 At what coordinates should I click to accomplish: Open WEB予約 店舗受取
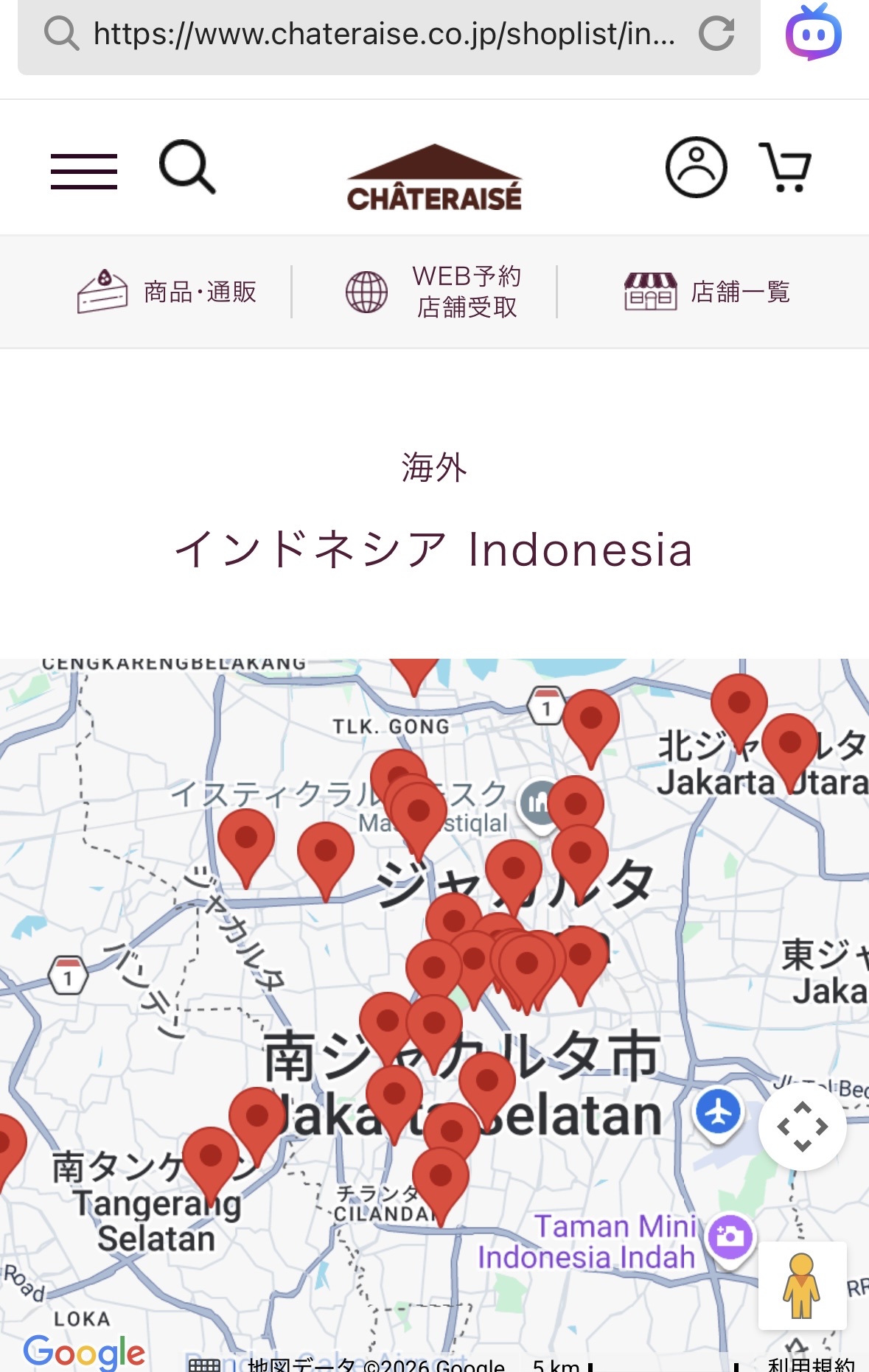click(434, 292)
